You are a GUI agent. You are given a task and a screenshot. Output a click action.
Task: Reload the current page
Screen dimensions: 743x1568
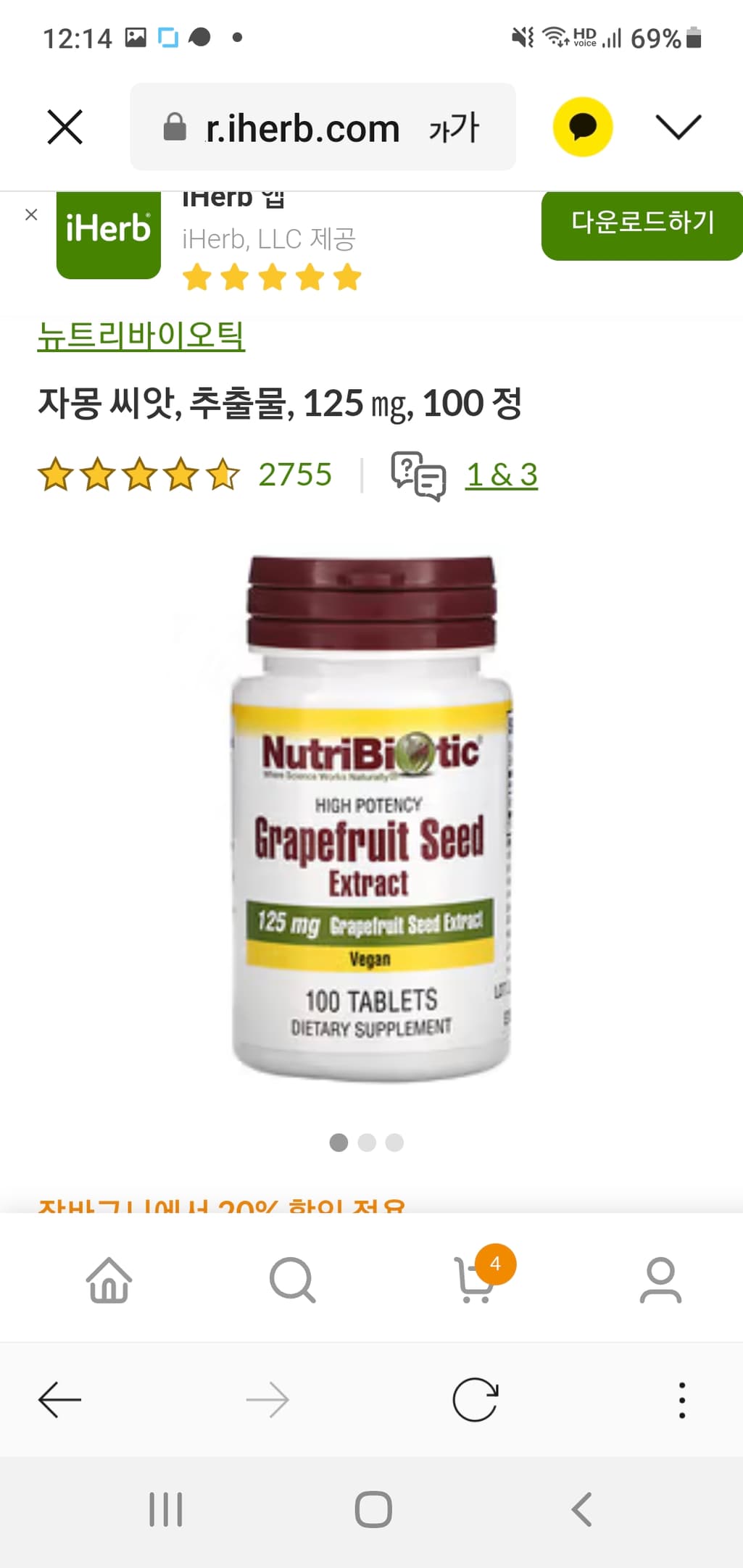(475, 1399)
